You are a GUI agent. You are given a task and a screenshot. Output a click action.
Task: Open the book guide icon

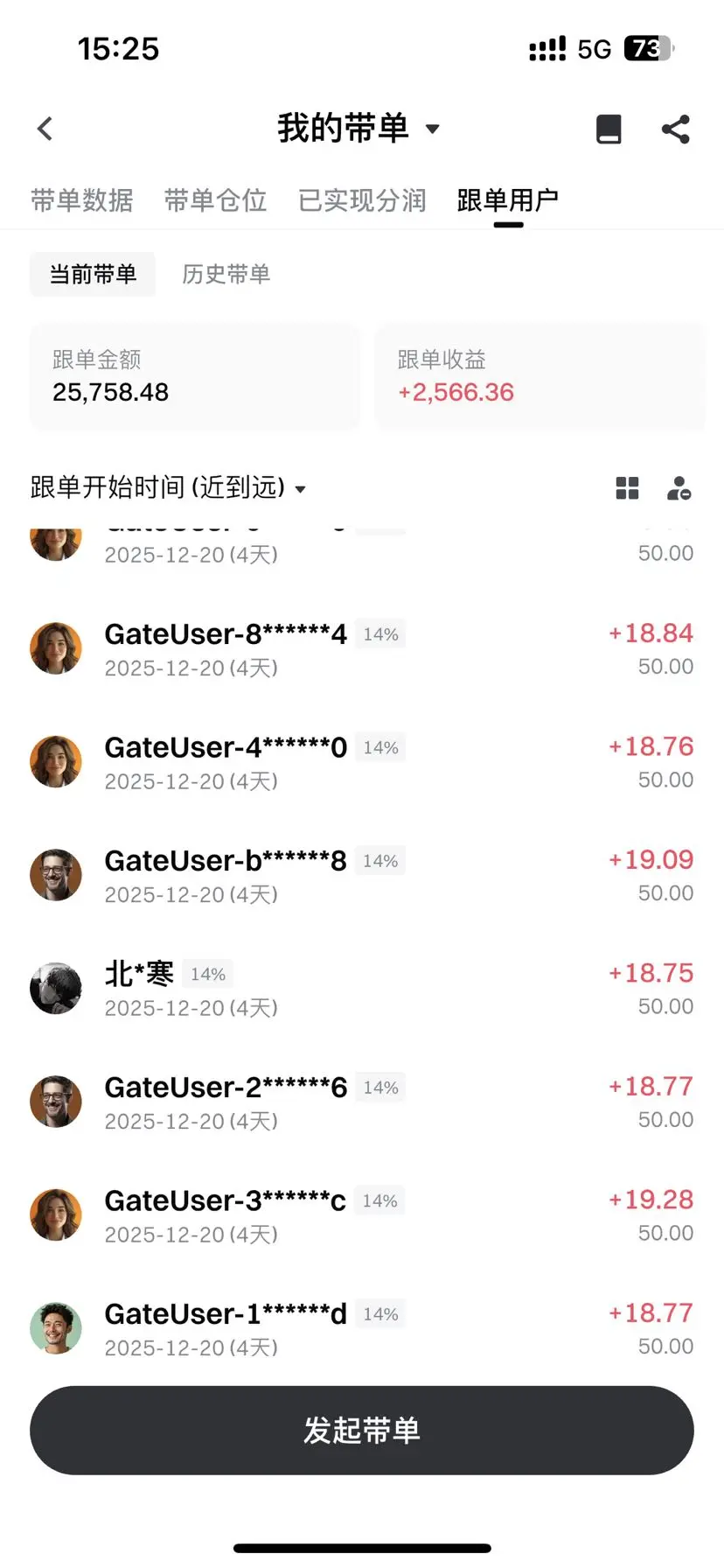(x=609, y=129)
